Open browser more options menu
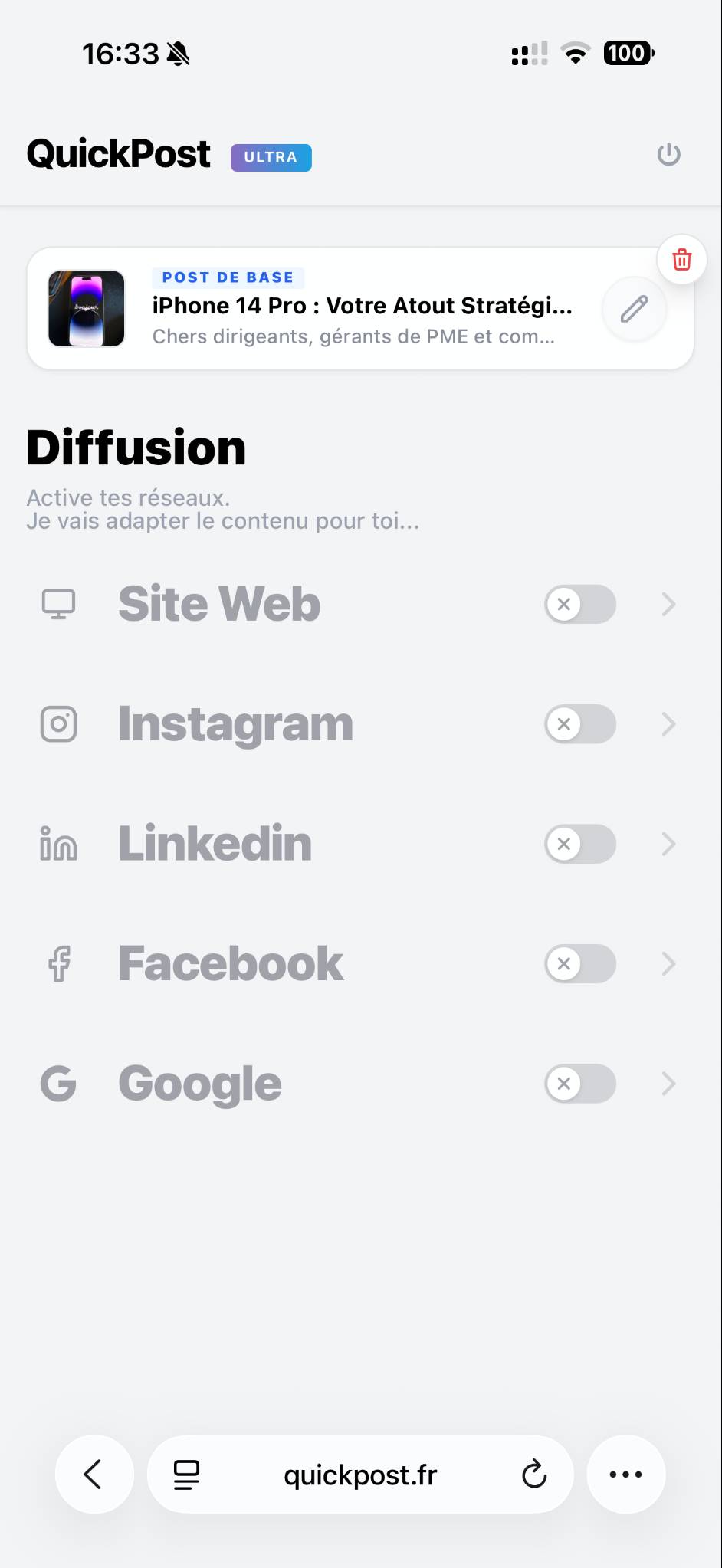The image size is (722, 1568). tap(625, 1474)
